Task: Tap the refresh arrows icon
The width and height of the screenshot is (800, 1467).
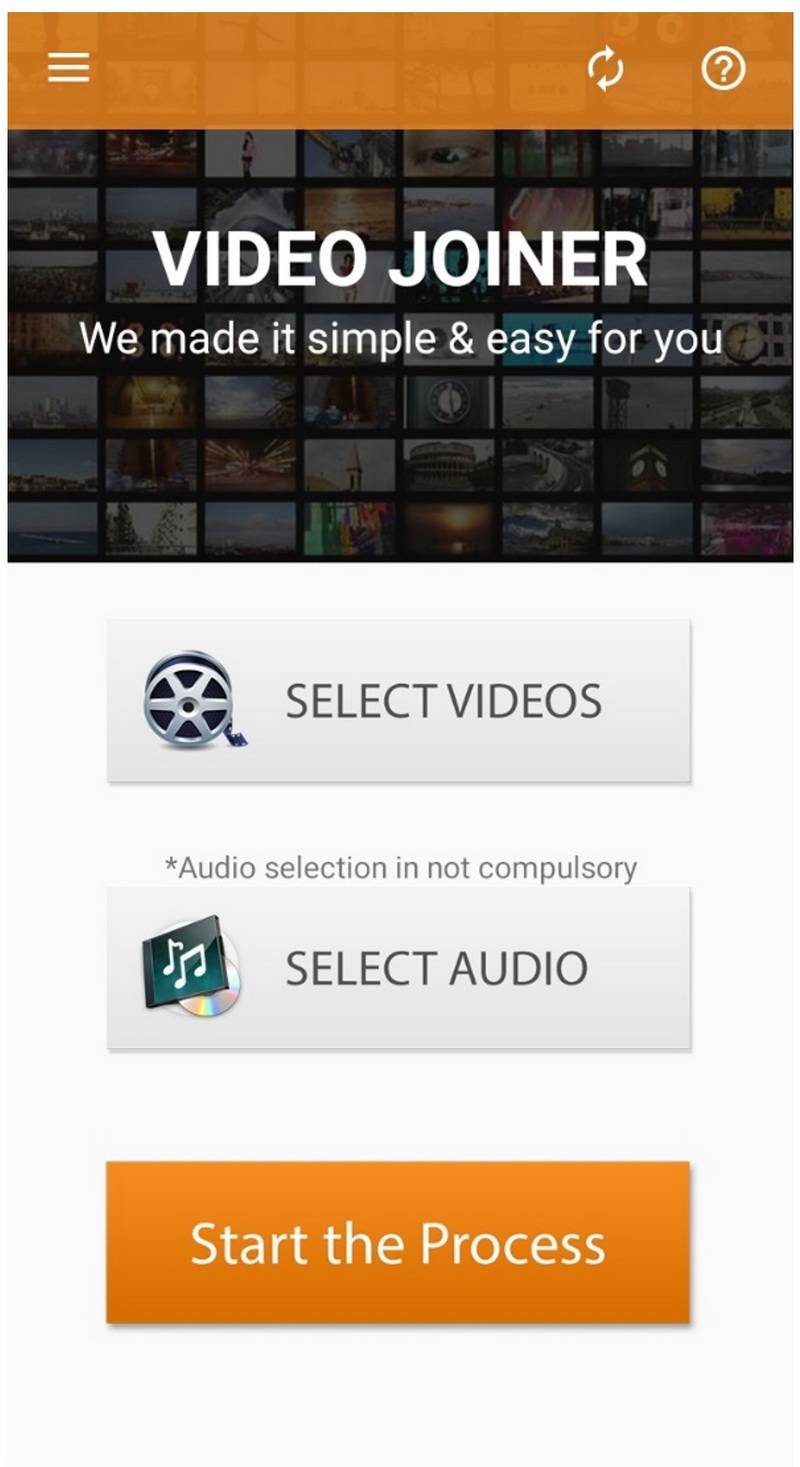Action: coord(605,70)
